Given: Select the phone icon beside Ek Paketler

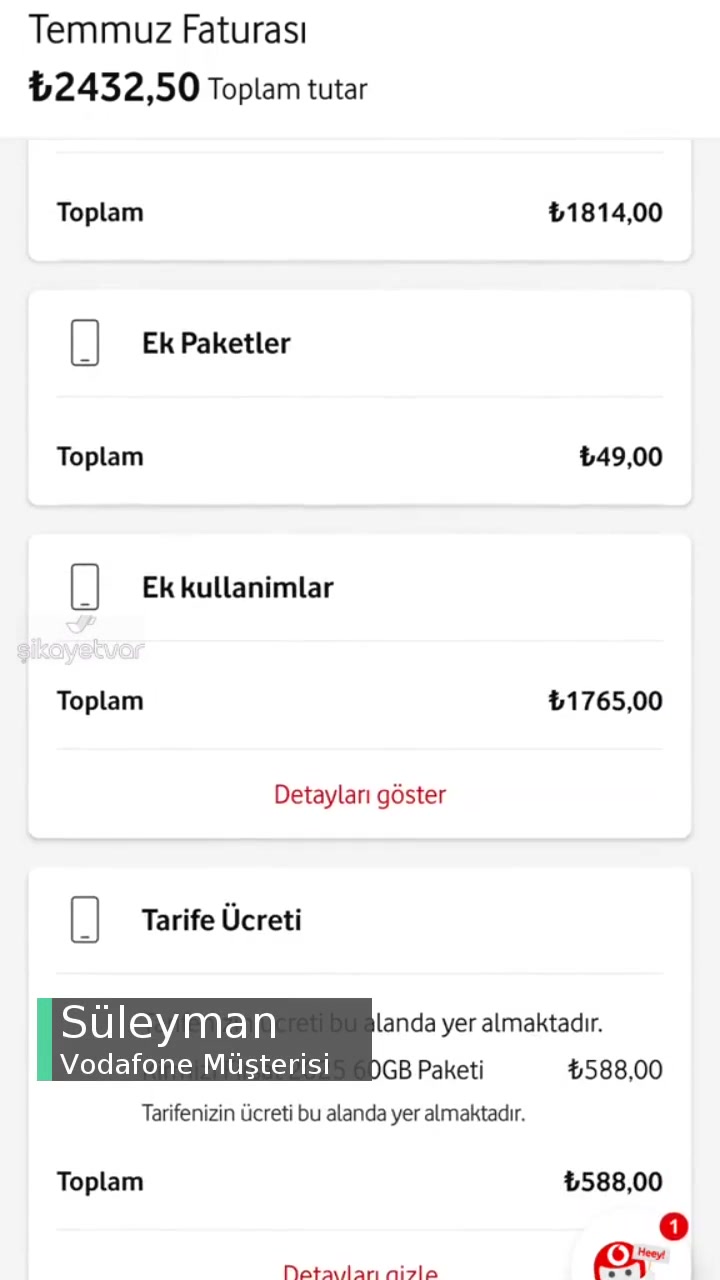Looking at the screenshot, I should 85,342.
